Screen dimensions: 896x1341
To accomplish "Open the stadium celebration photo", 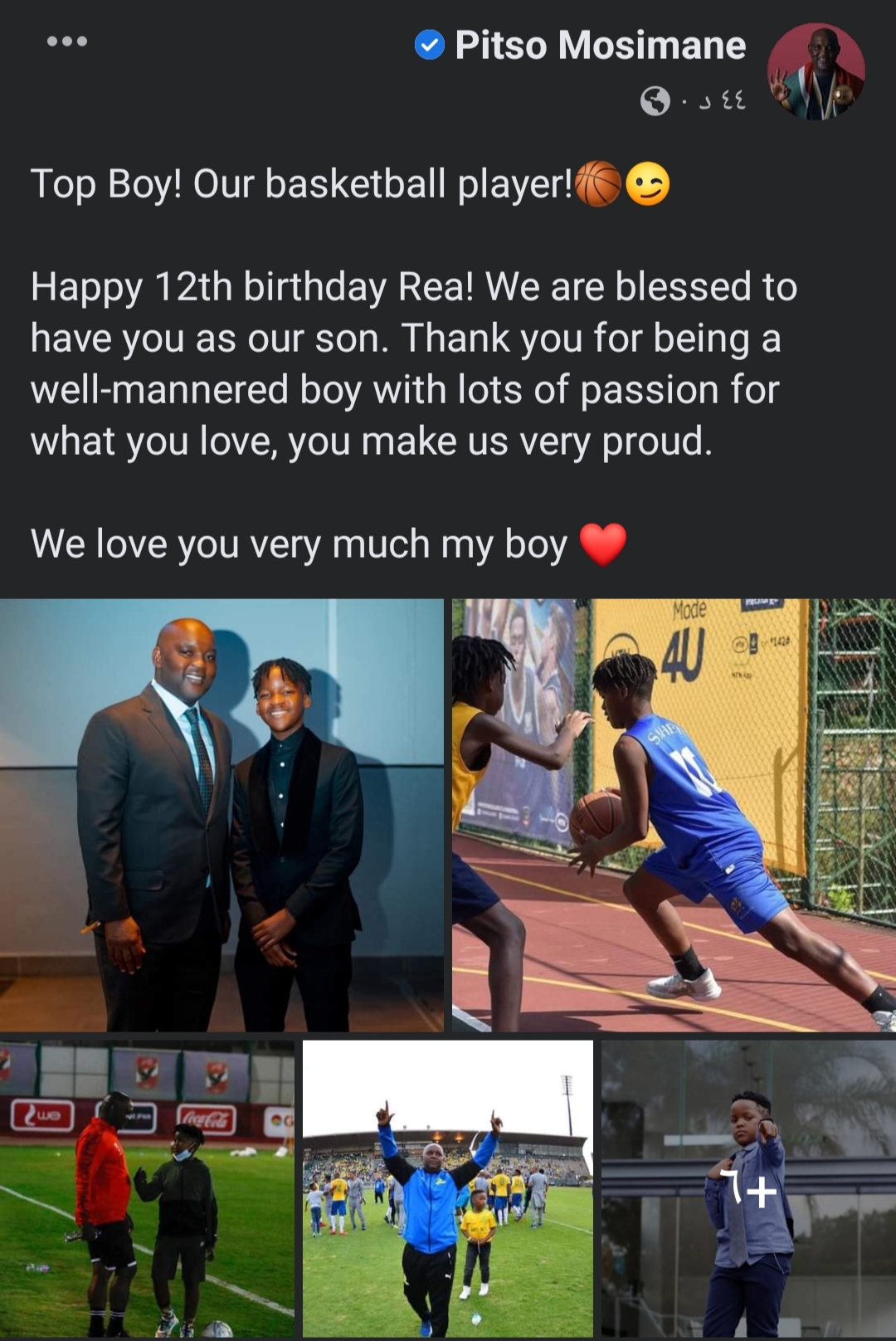I will [x=448, y=1188].
